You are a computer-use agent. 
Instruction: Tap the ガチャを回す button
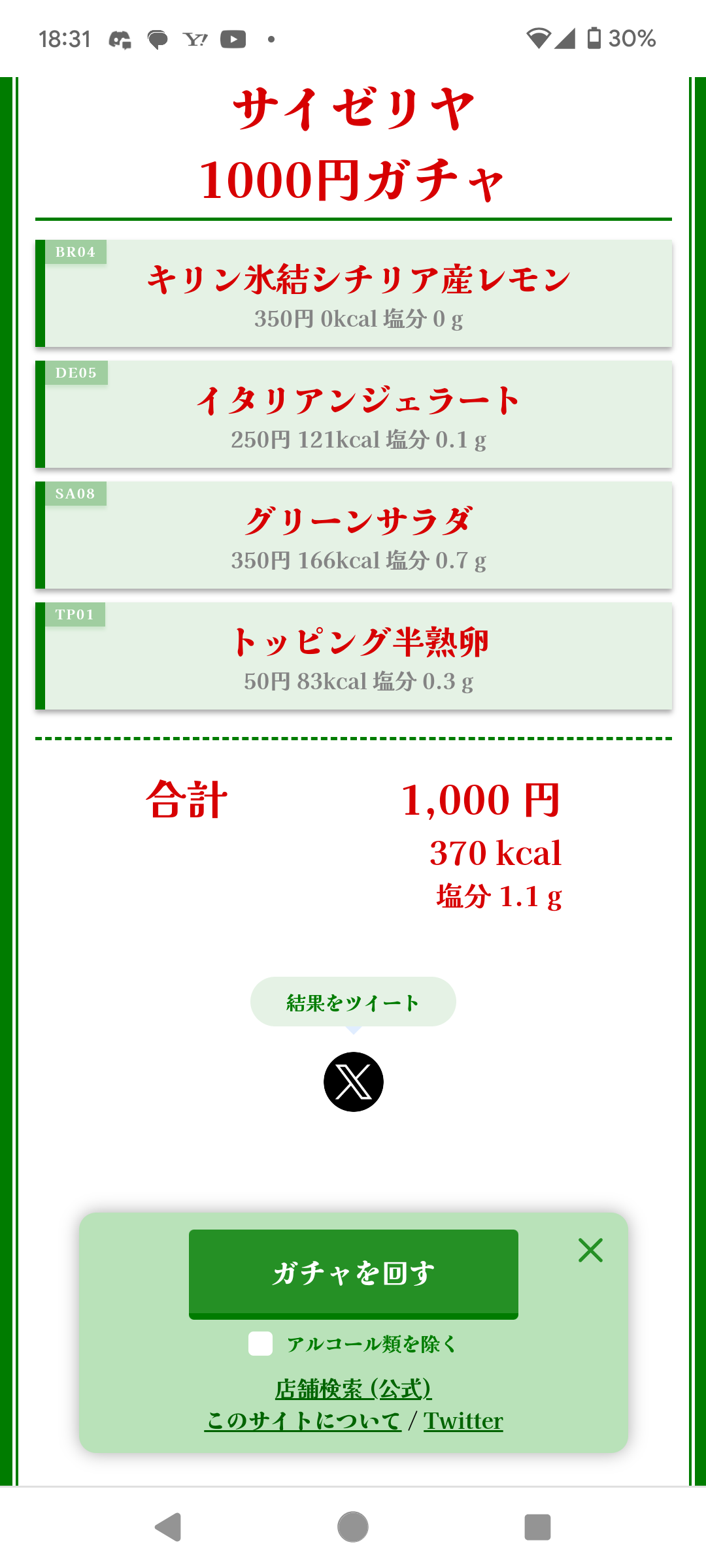coord(353,1273)
